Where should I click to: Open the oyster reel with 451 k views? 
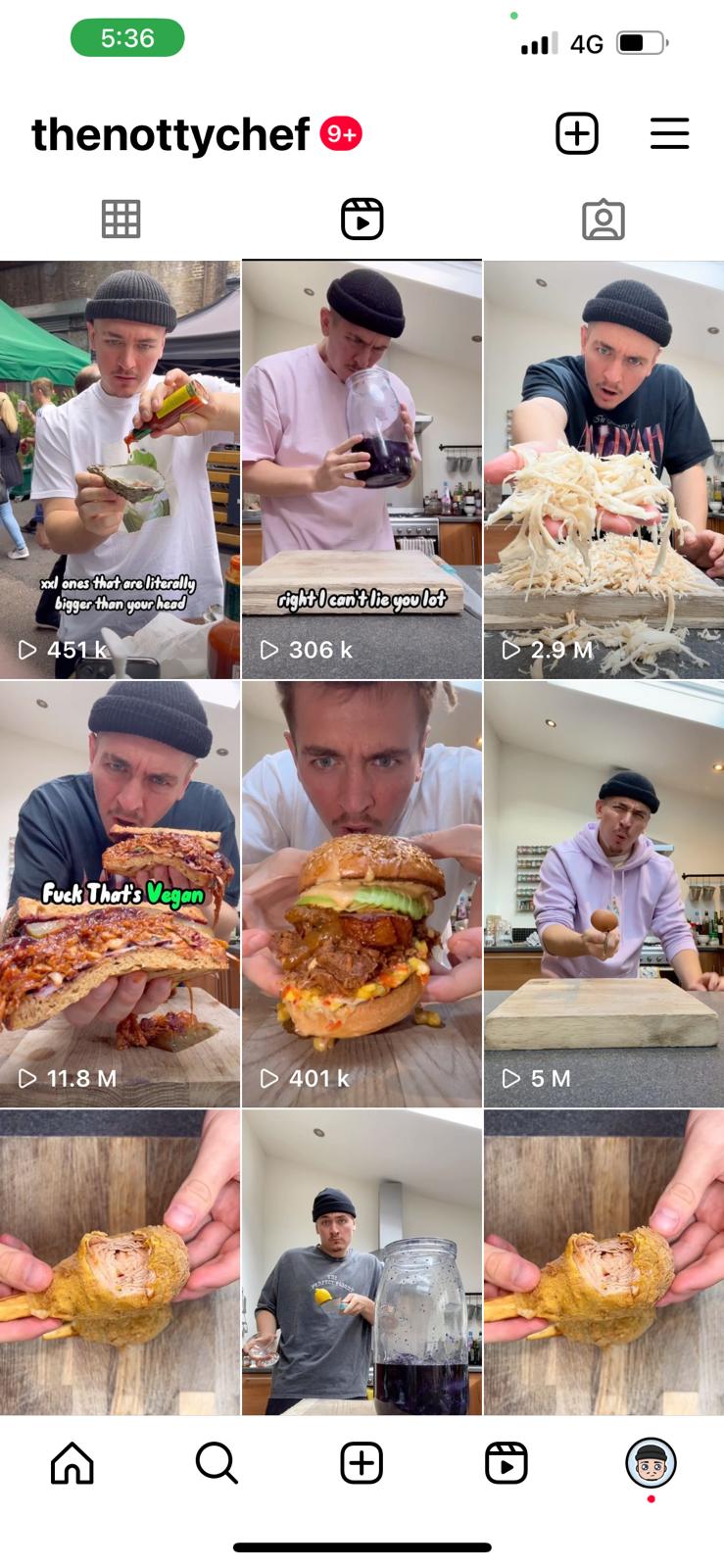coord(120,470)
